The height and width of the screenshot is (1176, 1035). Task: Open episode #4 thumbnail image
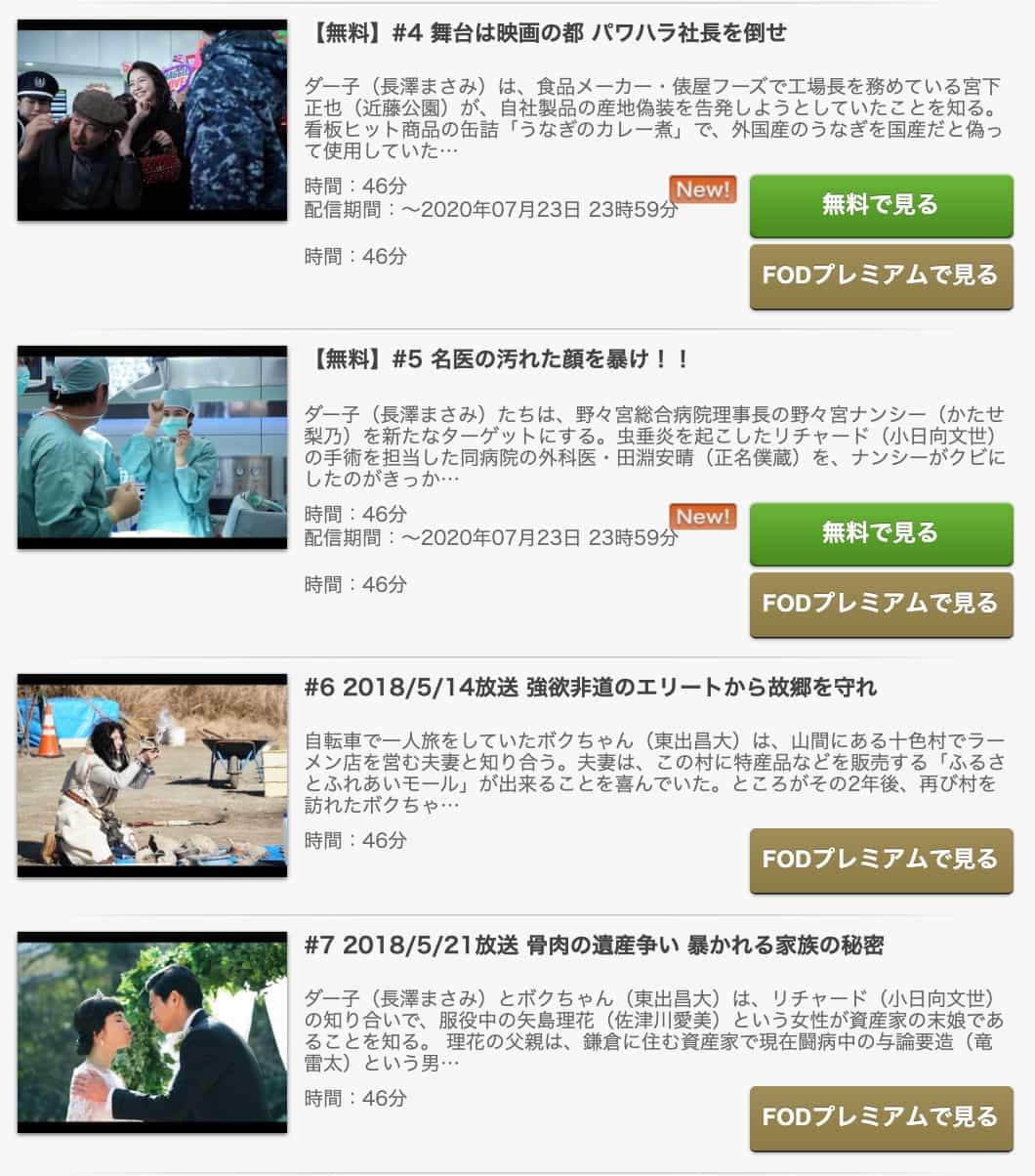click(x=152, y=119)
